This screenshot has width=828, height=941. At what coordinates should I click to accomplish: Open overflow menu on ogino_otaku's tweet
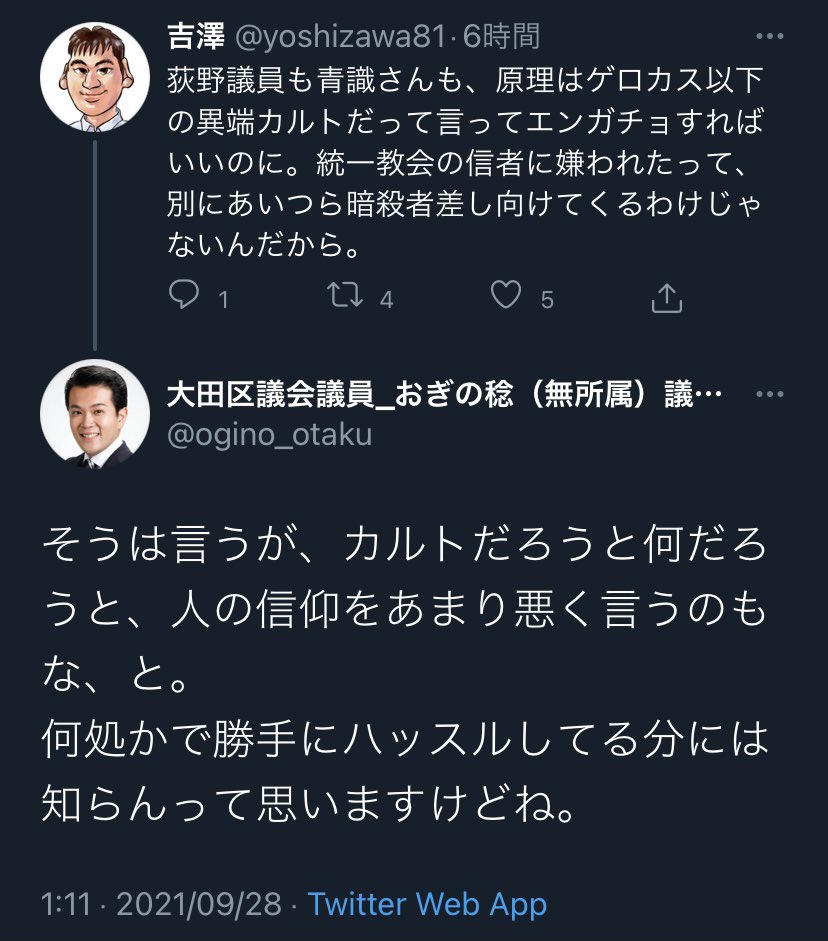768,397
